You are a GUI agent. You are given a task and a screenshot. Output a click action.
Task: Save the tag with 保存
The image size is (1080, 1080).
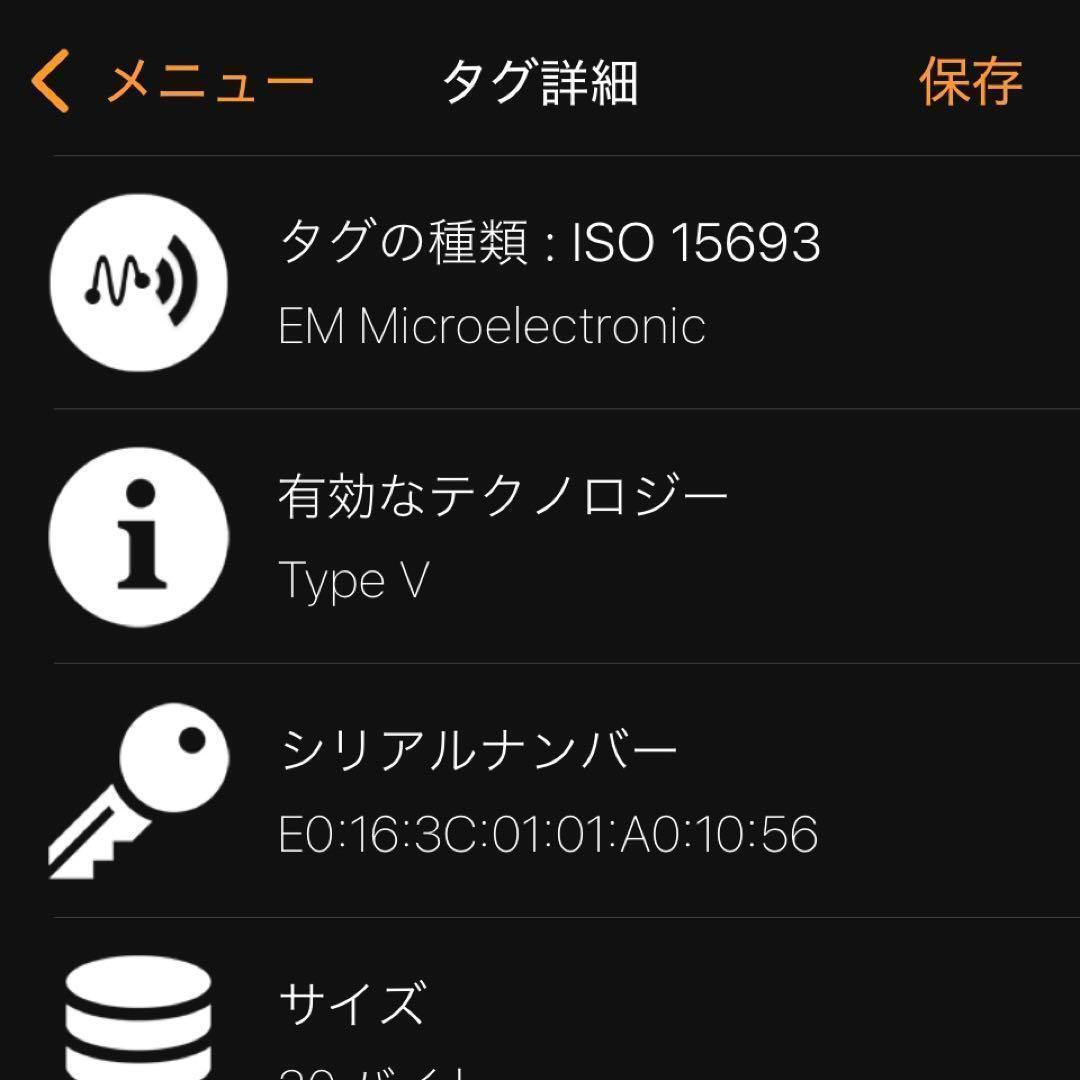(x=970, y=82)
